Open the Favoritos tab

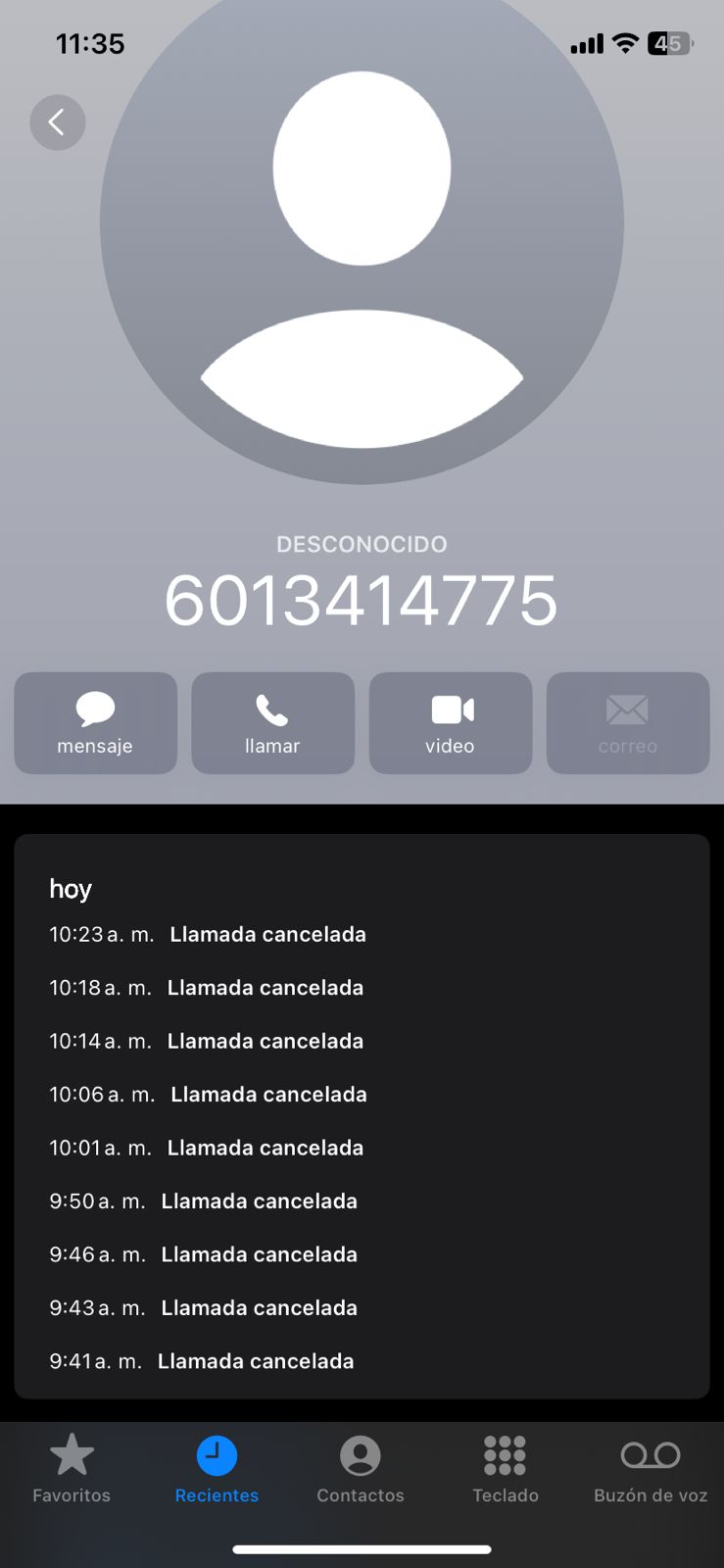coord(72,1468)
